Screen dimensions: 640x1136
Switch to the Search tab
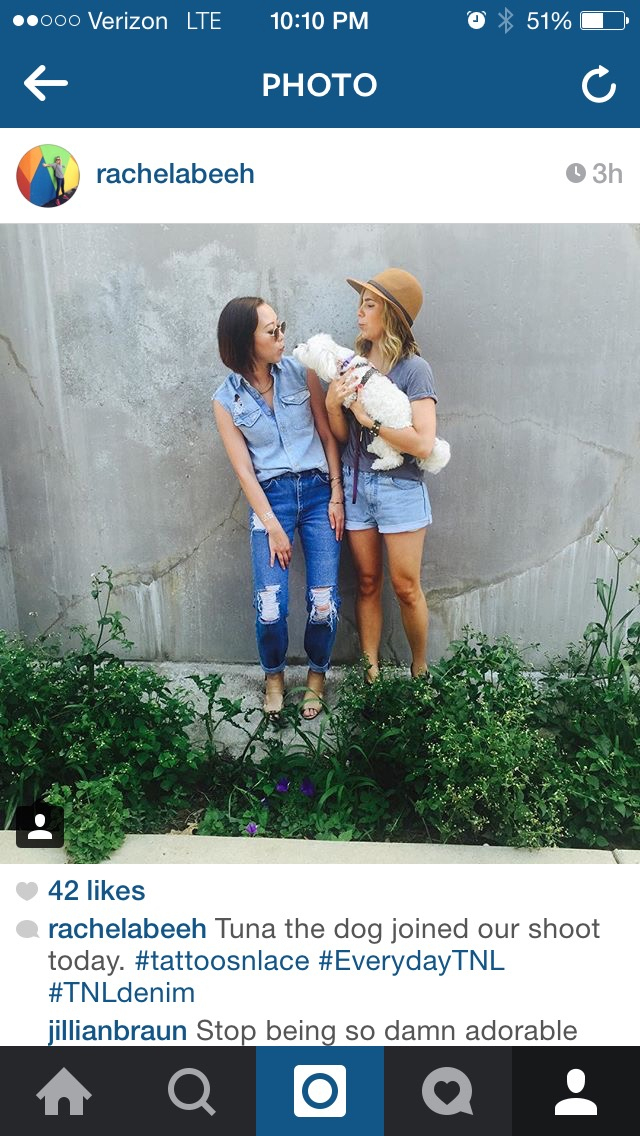(x=192, y=1091)
